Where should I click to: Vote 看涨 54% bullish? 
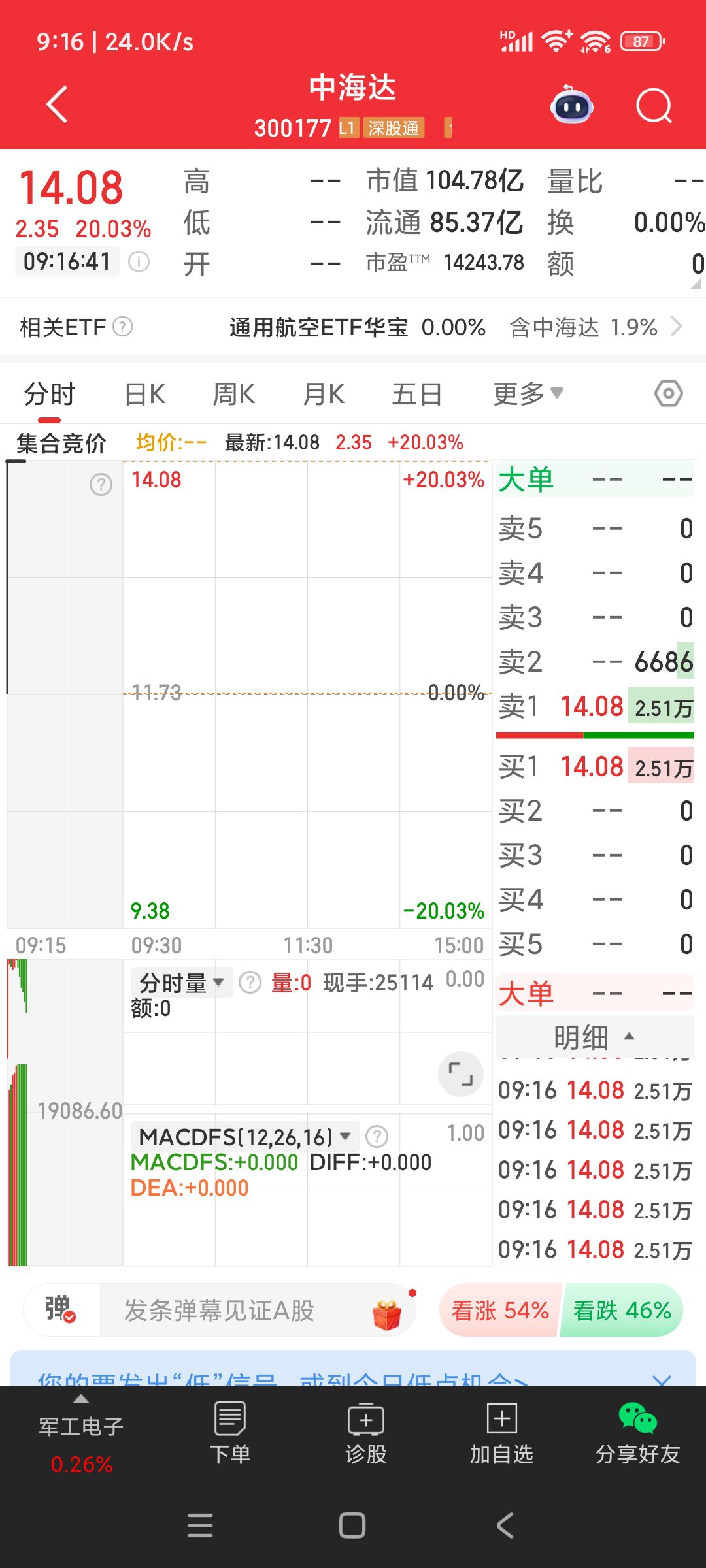(x=500, y=1311)
